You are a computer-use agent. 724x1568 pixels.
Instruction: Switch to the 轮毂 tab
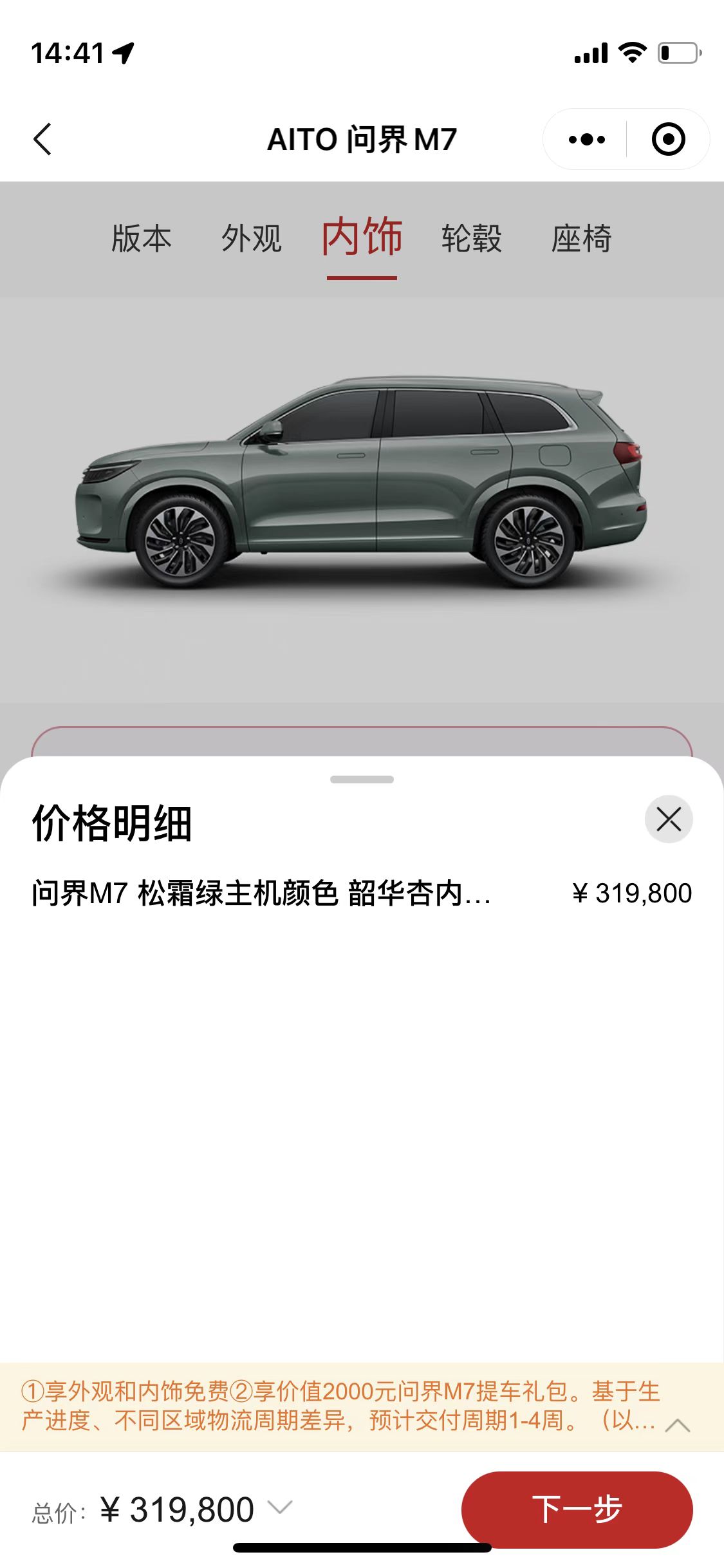pyautogui.click(x=472, y=238)
